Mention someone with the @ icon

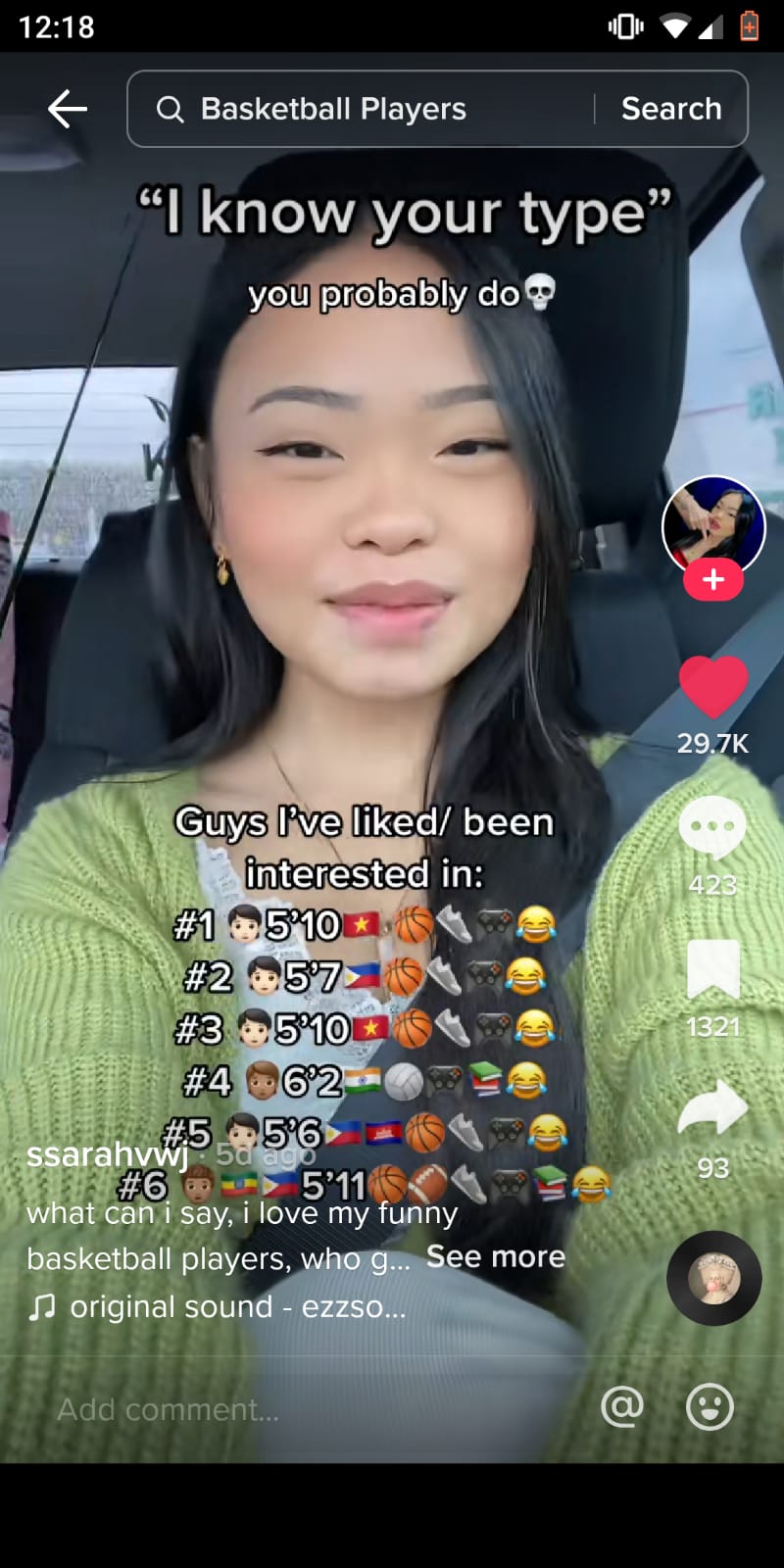(x=622, y=1407)
